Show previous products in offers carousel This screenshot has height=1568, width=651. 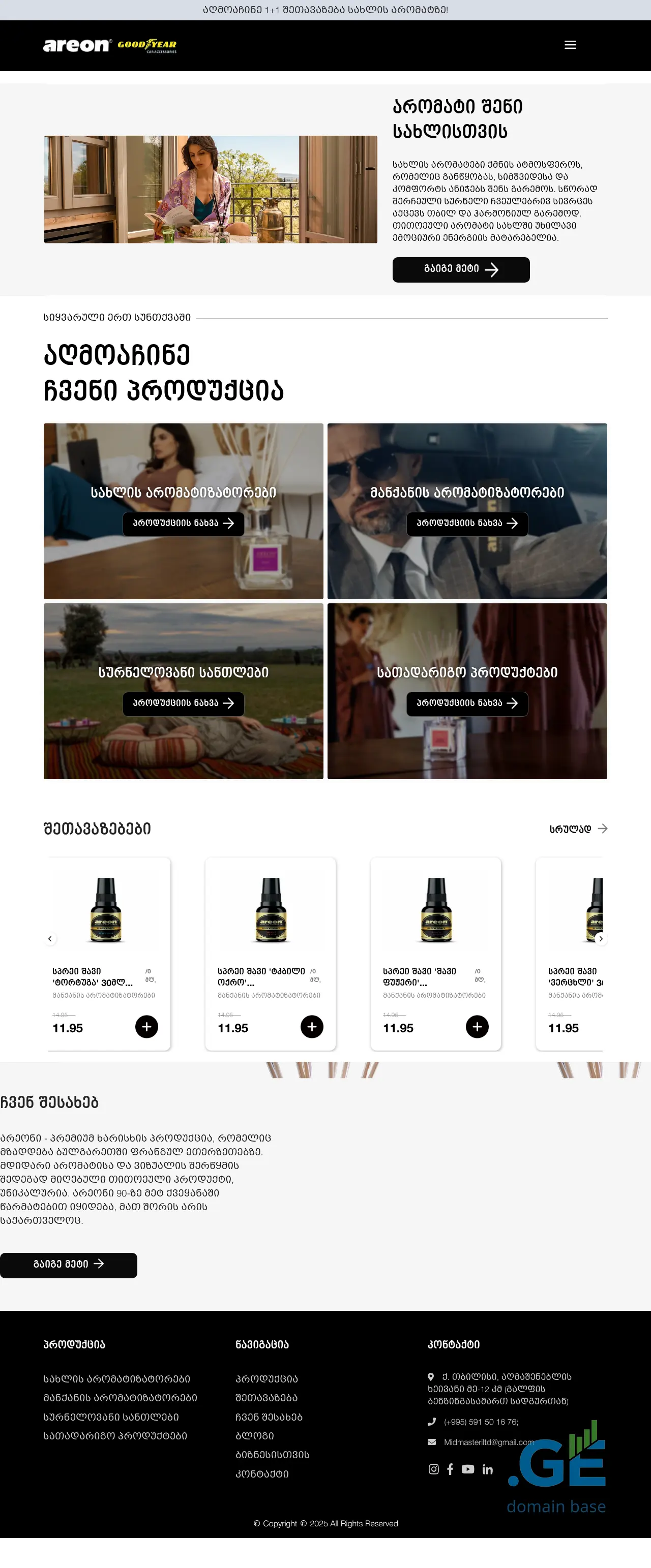tap(50, 939)
